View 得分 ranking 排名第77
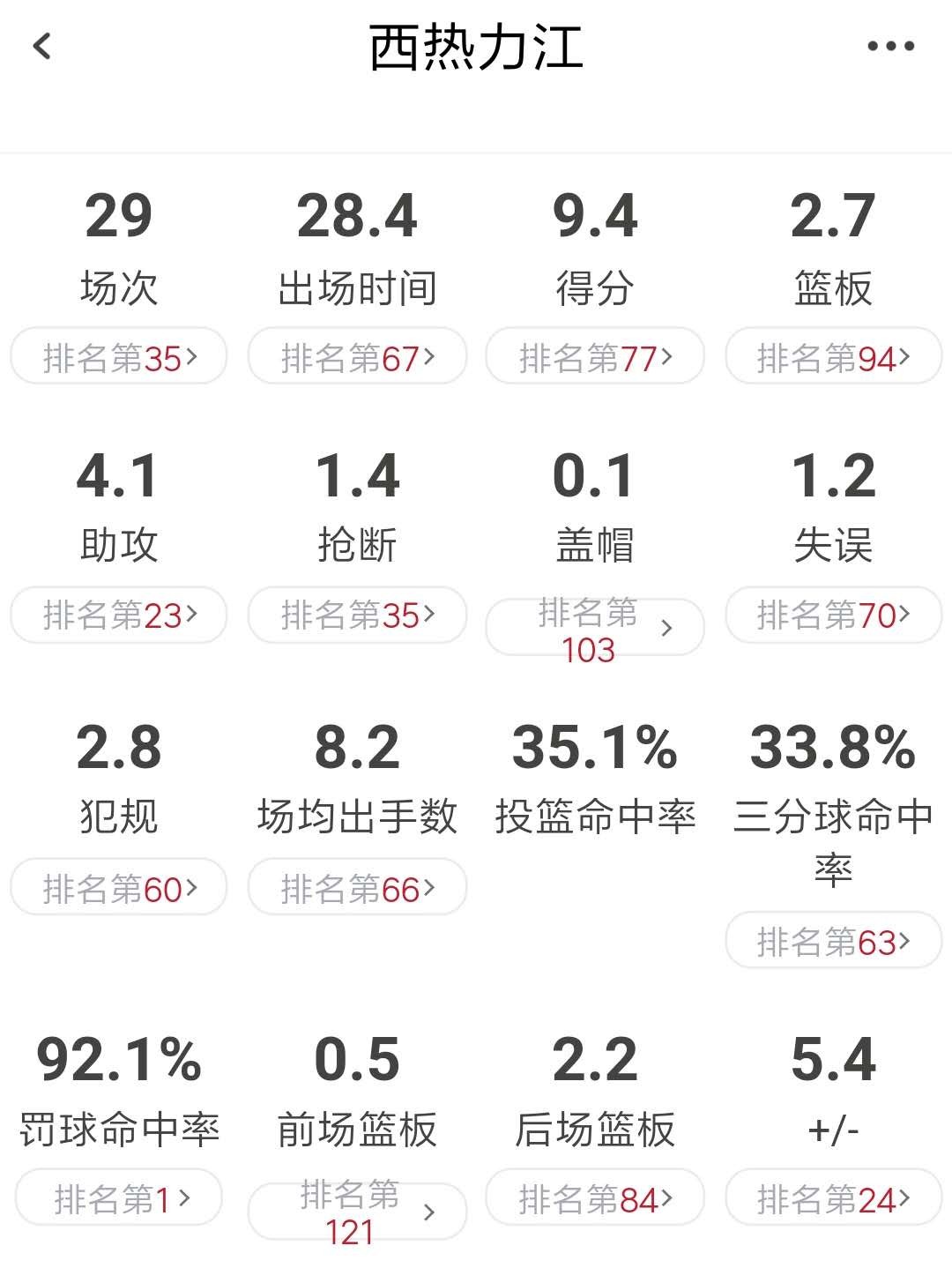 point(594,356)
